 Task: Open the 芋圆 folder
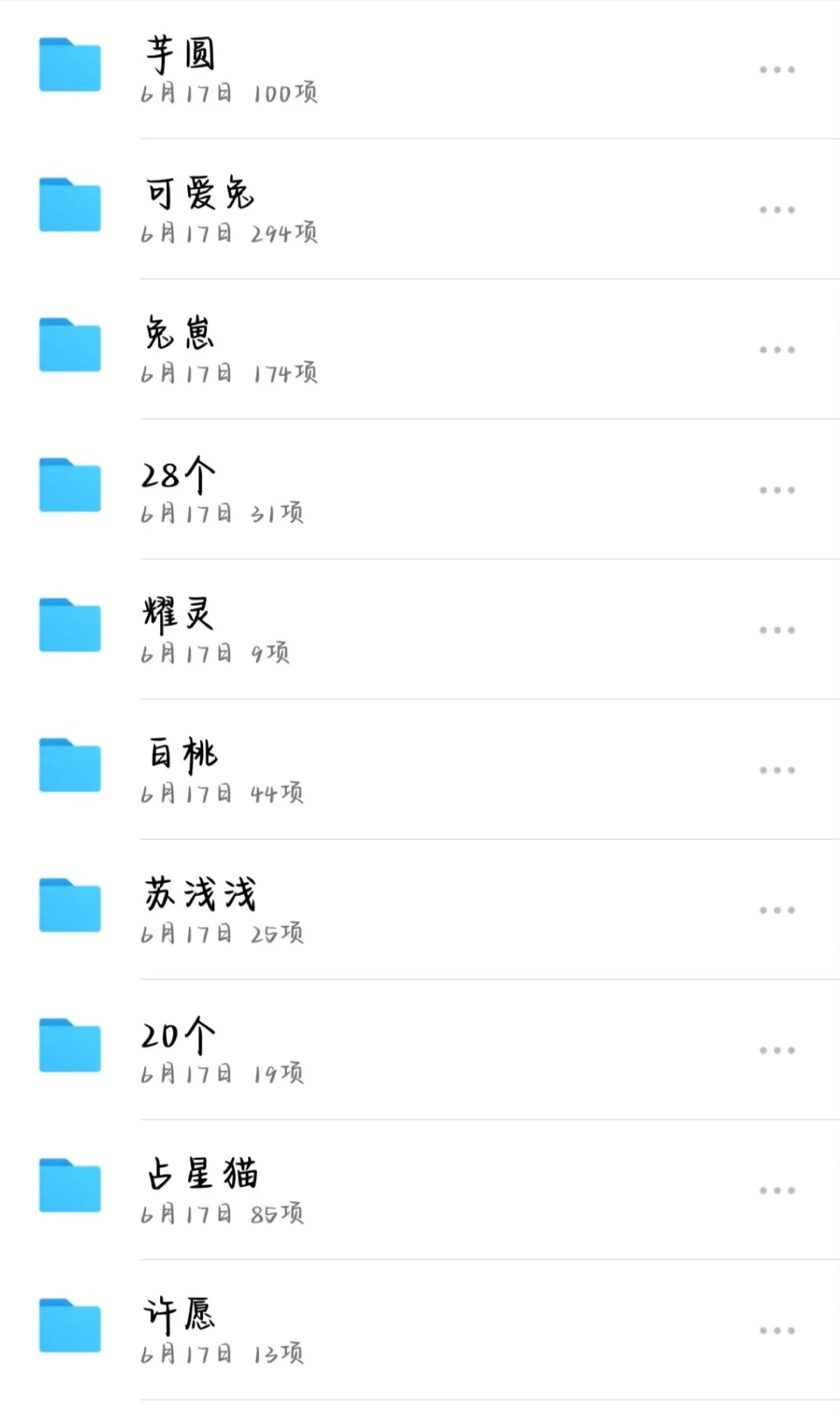click(180, 54)
